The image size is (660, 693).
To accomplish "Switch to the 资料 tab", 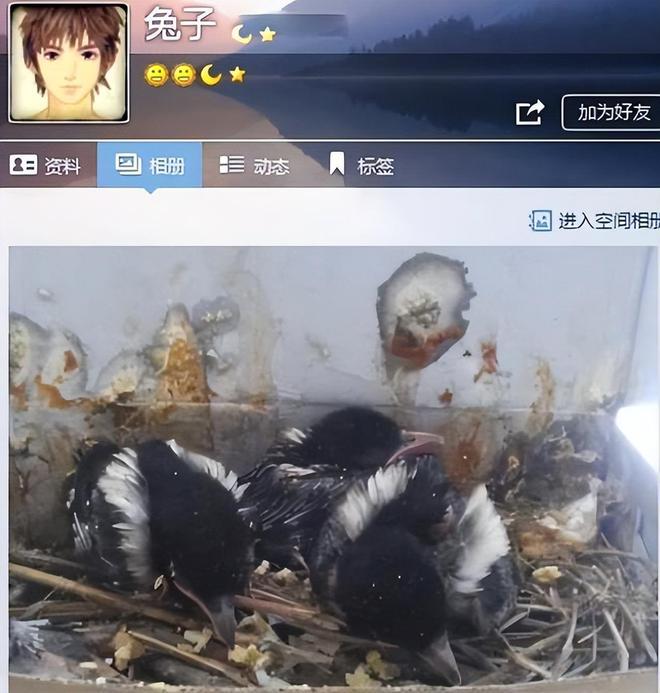I will coord(46,166).
